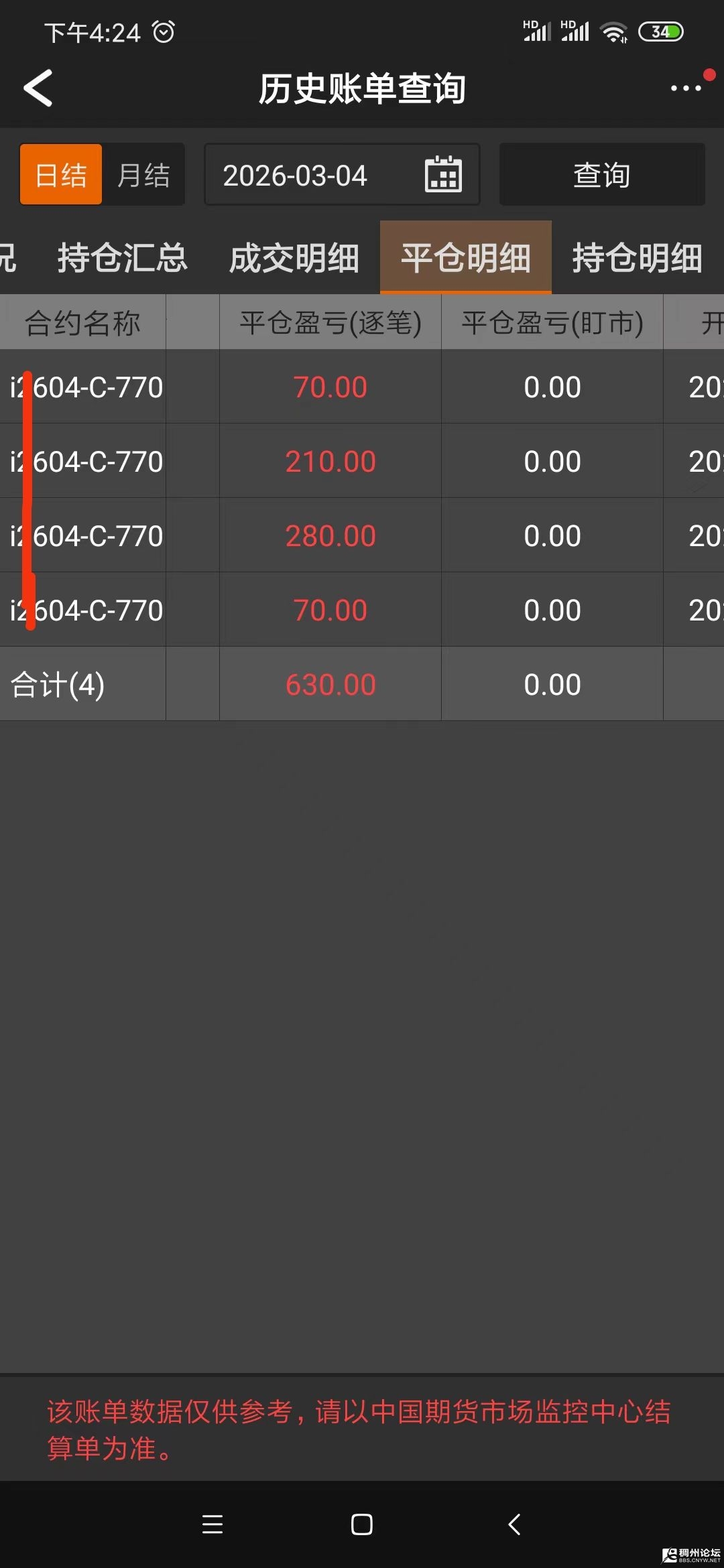This screenshot has height=1568, width=724.
Task: Tap the 查询 query button
Action: (601, 175)
